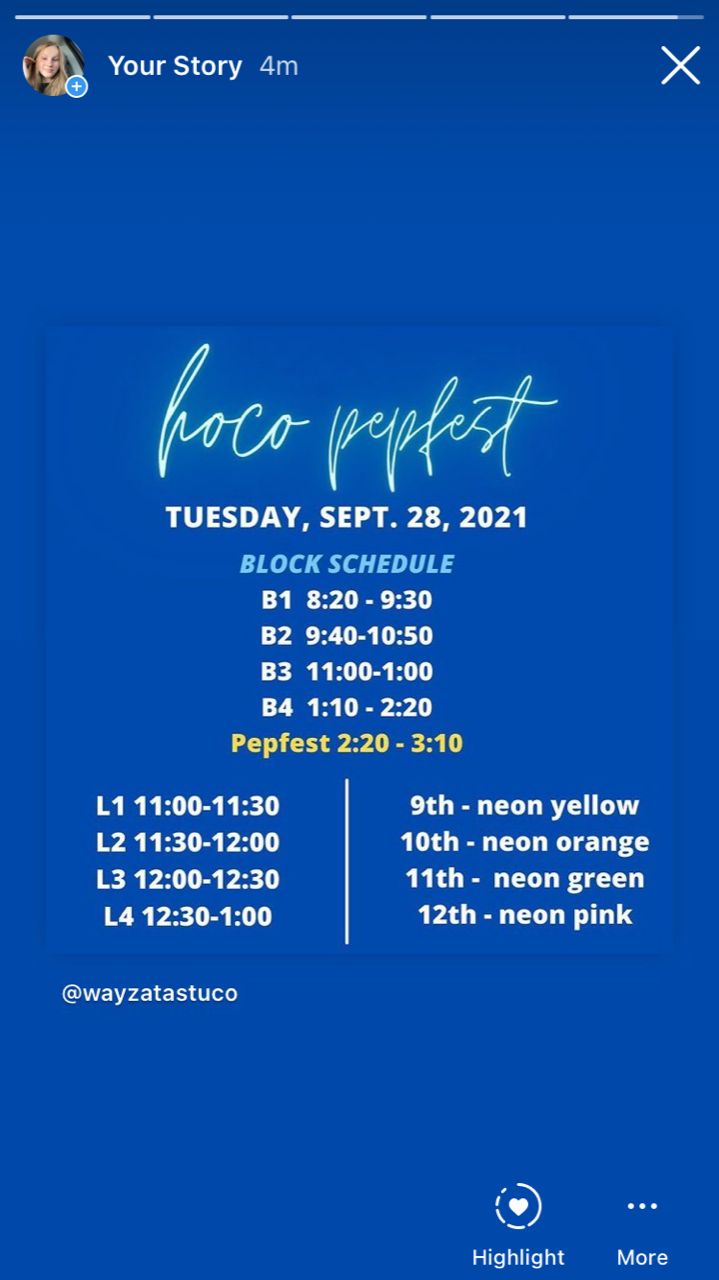
Task: Open the @wayzatastuco mention
Action: click(150, 994)
